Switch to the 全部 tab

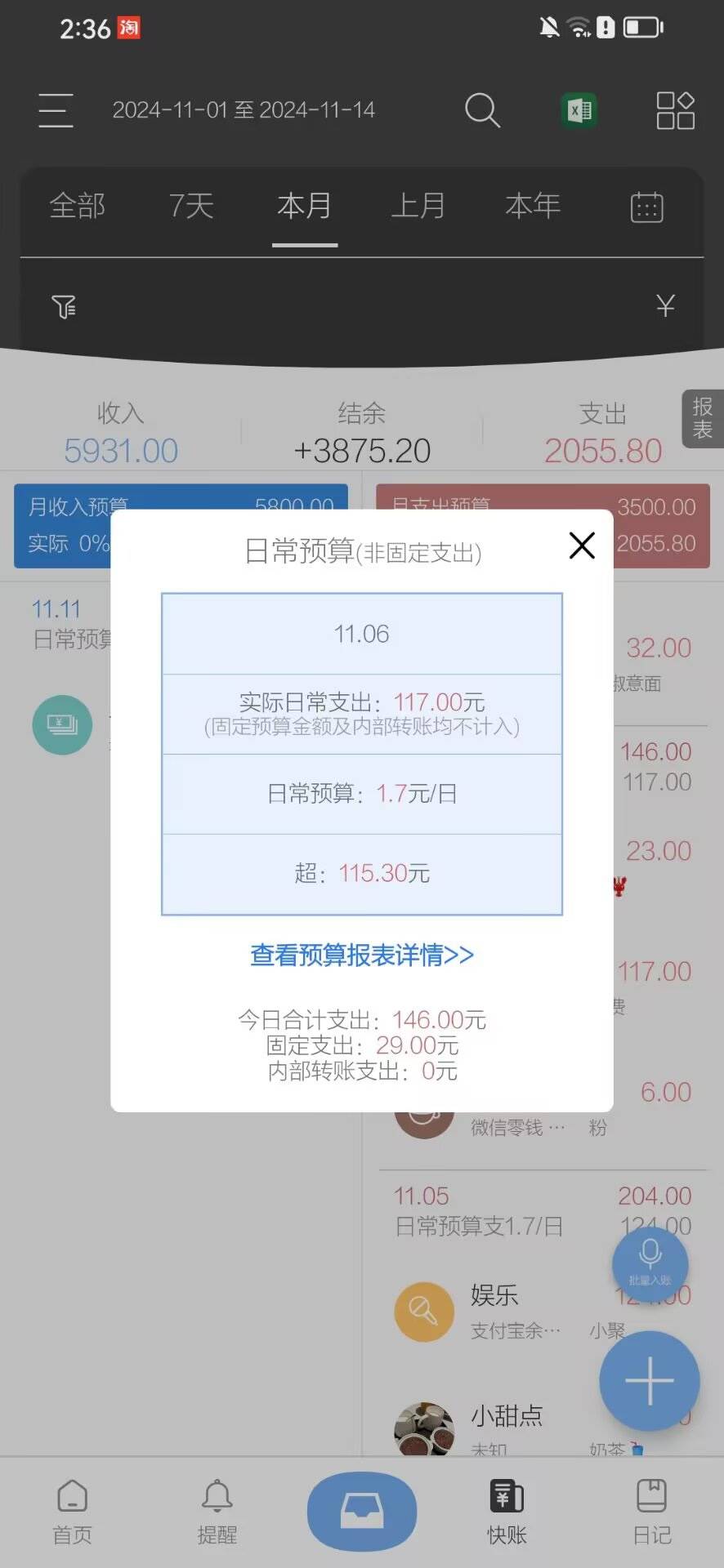click(78, 206)
